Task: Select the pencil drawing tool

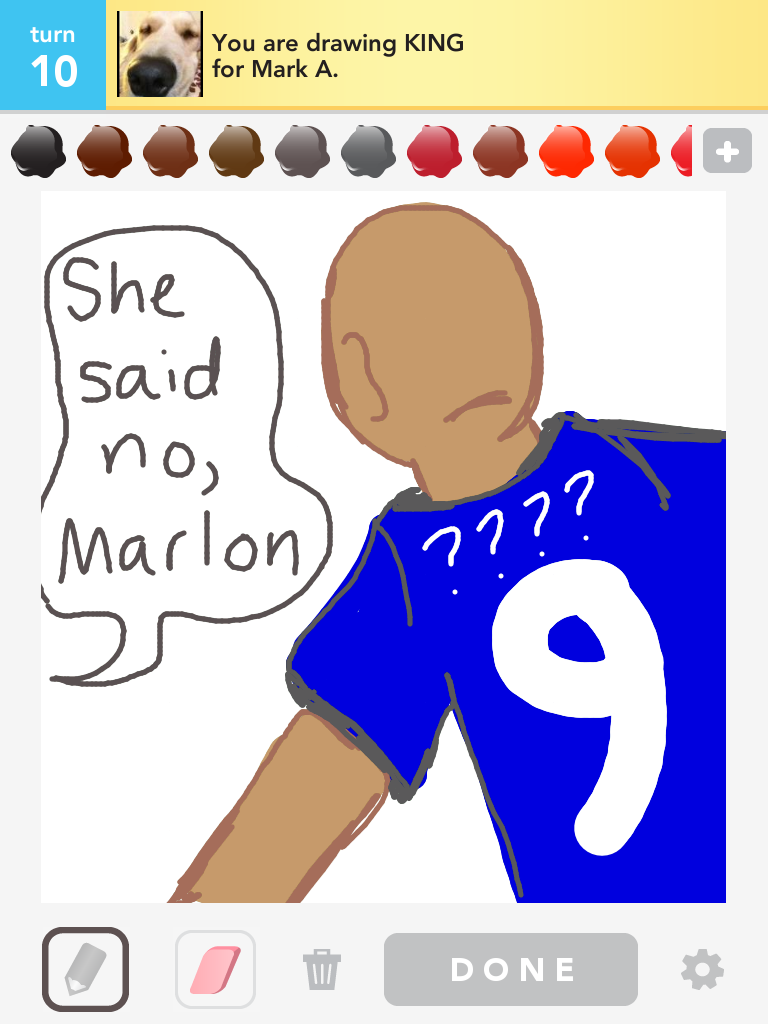Action: [85, 969]
